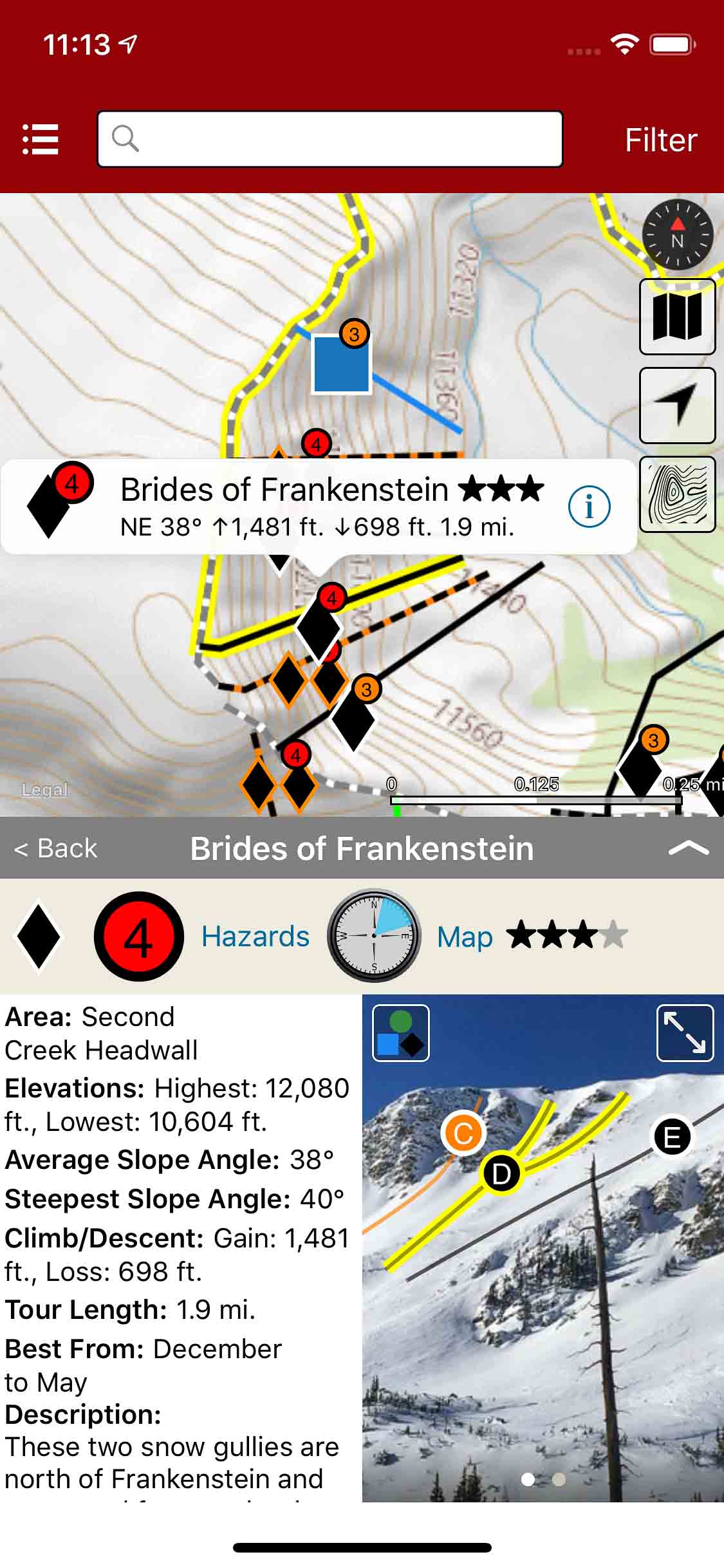Toggle photo overlay symbols icon
Viewport: 724px width, 1568px height.
tap(401, 1033)
